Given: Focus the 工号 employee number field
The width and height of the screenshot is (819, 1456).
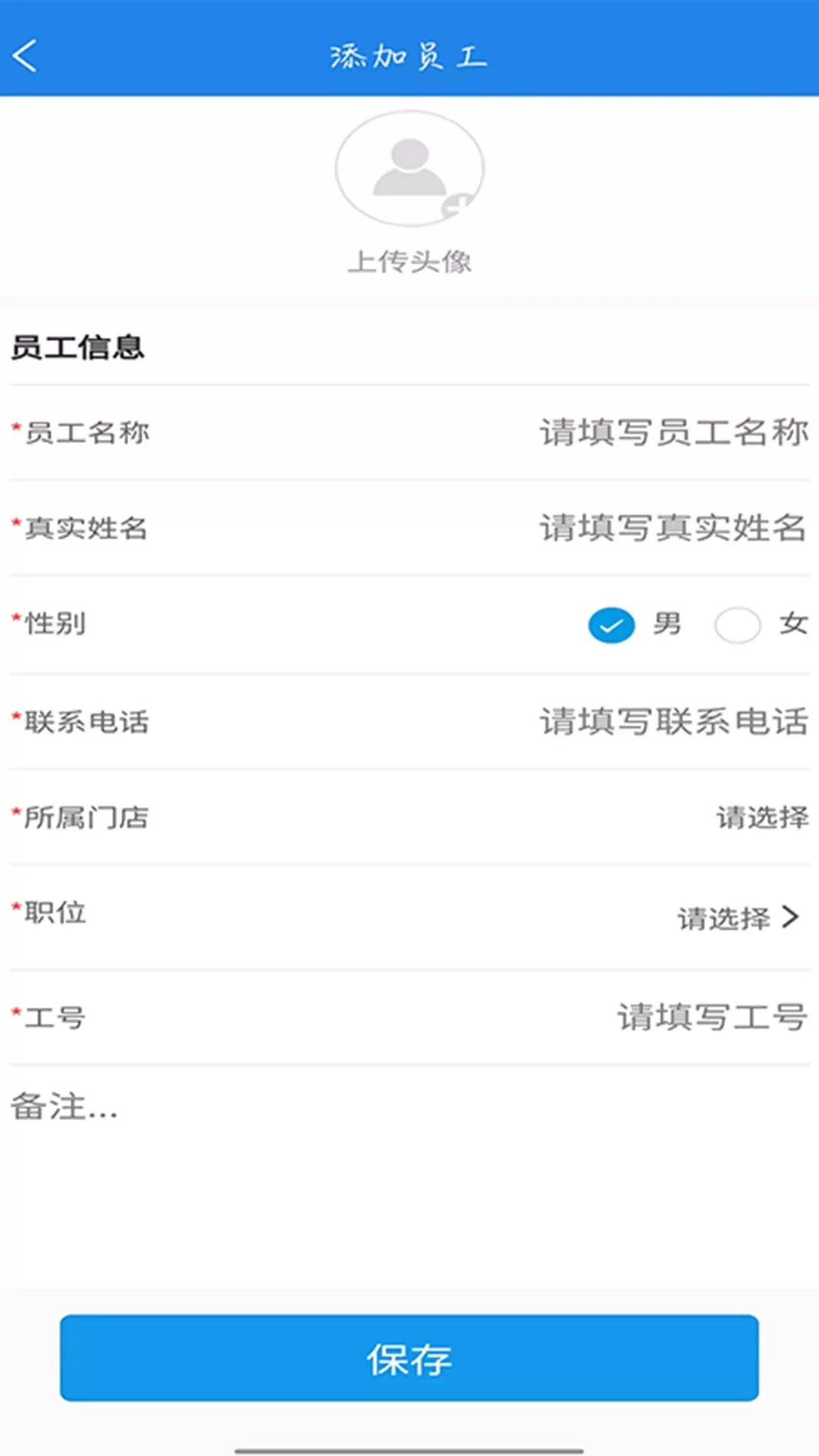Looking at the screenshot, I should (711, 1017).
